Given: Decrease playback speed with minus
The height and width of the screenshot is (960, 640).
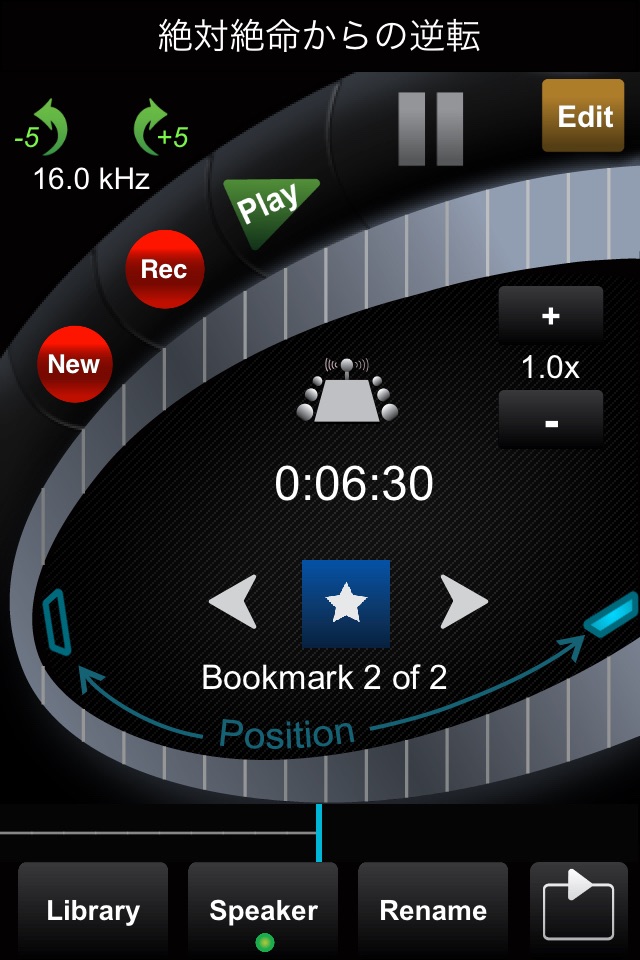Looking at the screenshot, I should click(x=550, y=421).
